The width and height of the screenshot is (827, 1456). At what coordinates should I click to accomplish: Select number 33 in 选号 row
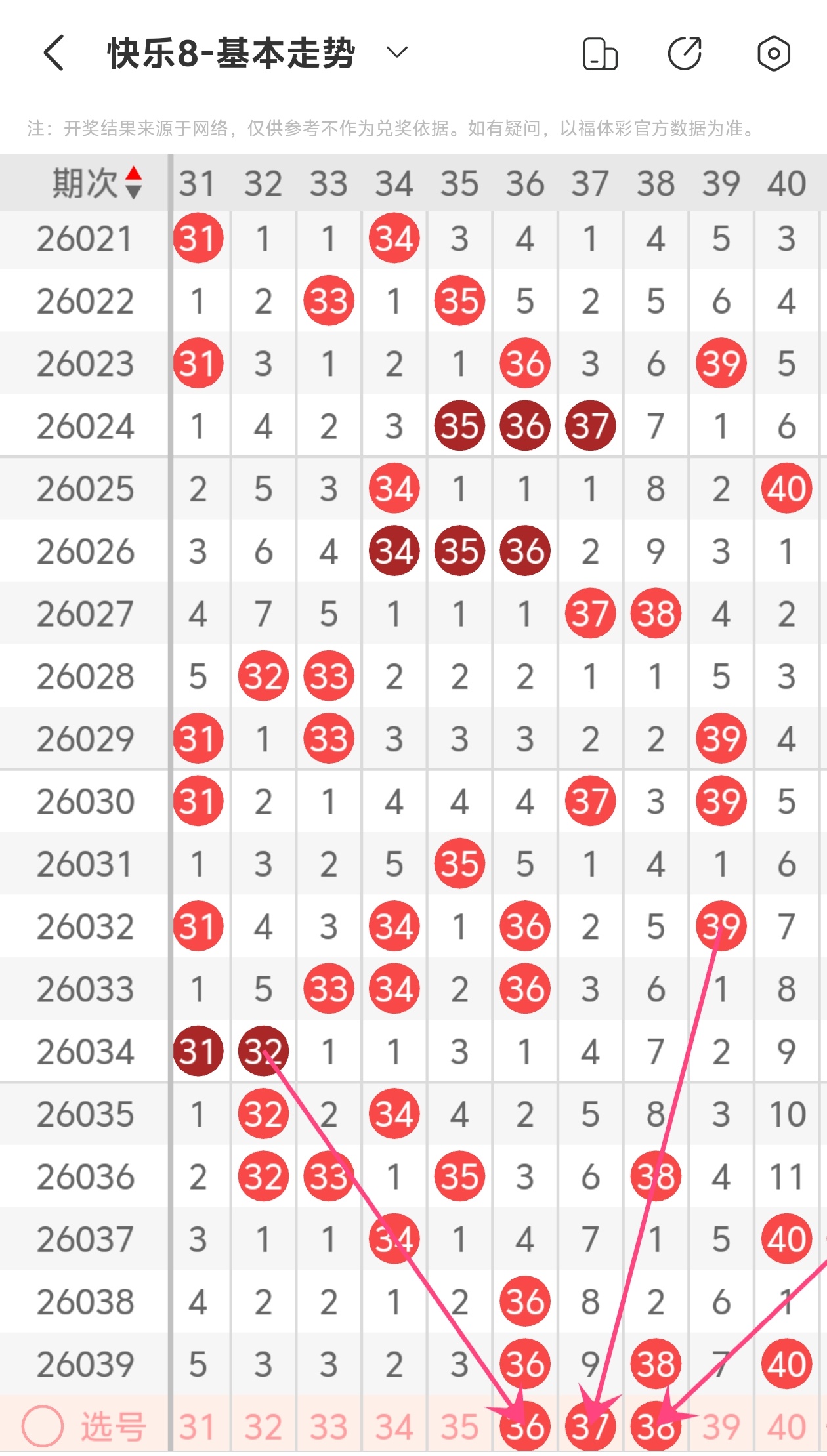pos(328,1427)
